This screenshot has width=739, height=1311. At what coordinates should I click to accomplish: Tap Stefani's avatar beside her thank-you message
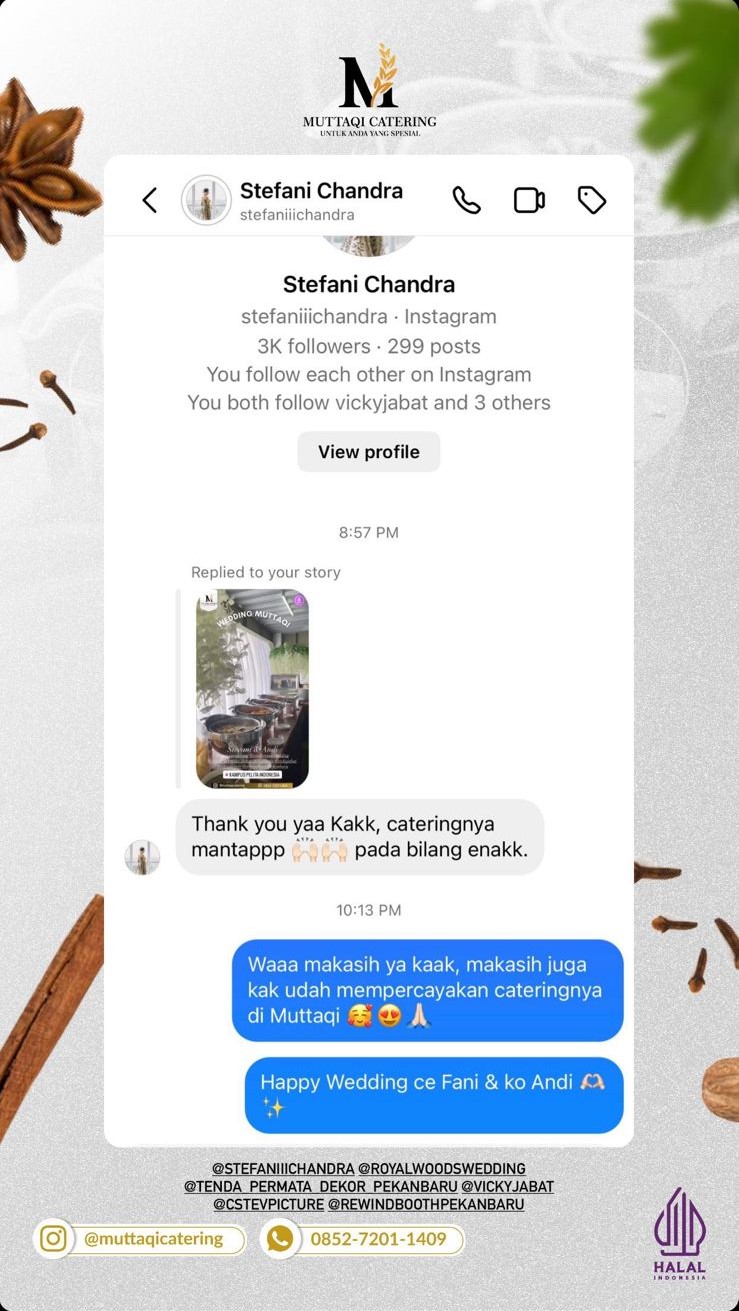click(x=142, y=857)
